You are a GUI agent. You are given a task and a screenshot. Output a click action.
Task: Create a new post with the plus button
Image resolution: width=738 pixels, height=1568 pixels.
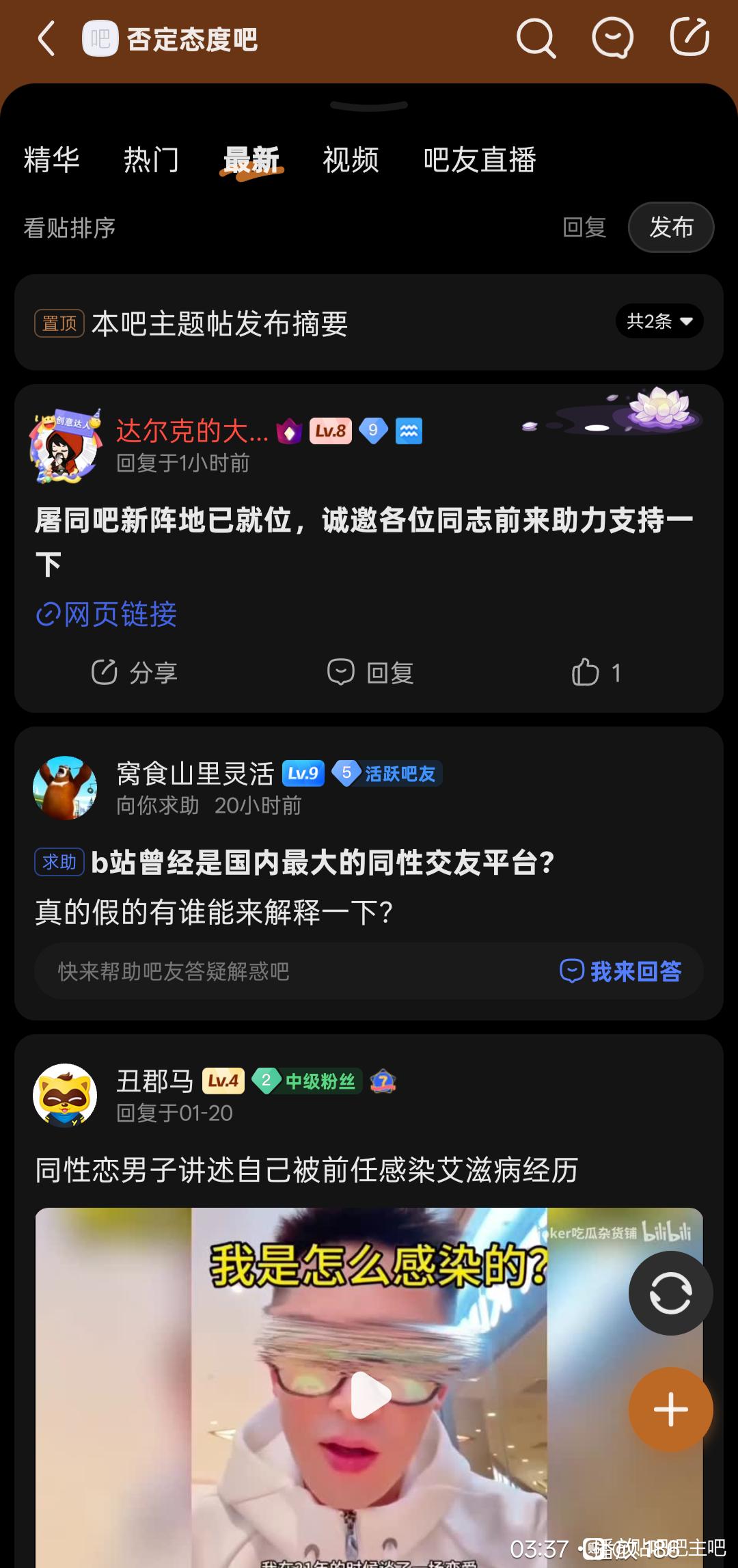click(670, 1409)
